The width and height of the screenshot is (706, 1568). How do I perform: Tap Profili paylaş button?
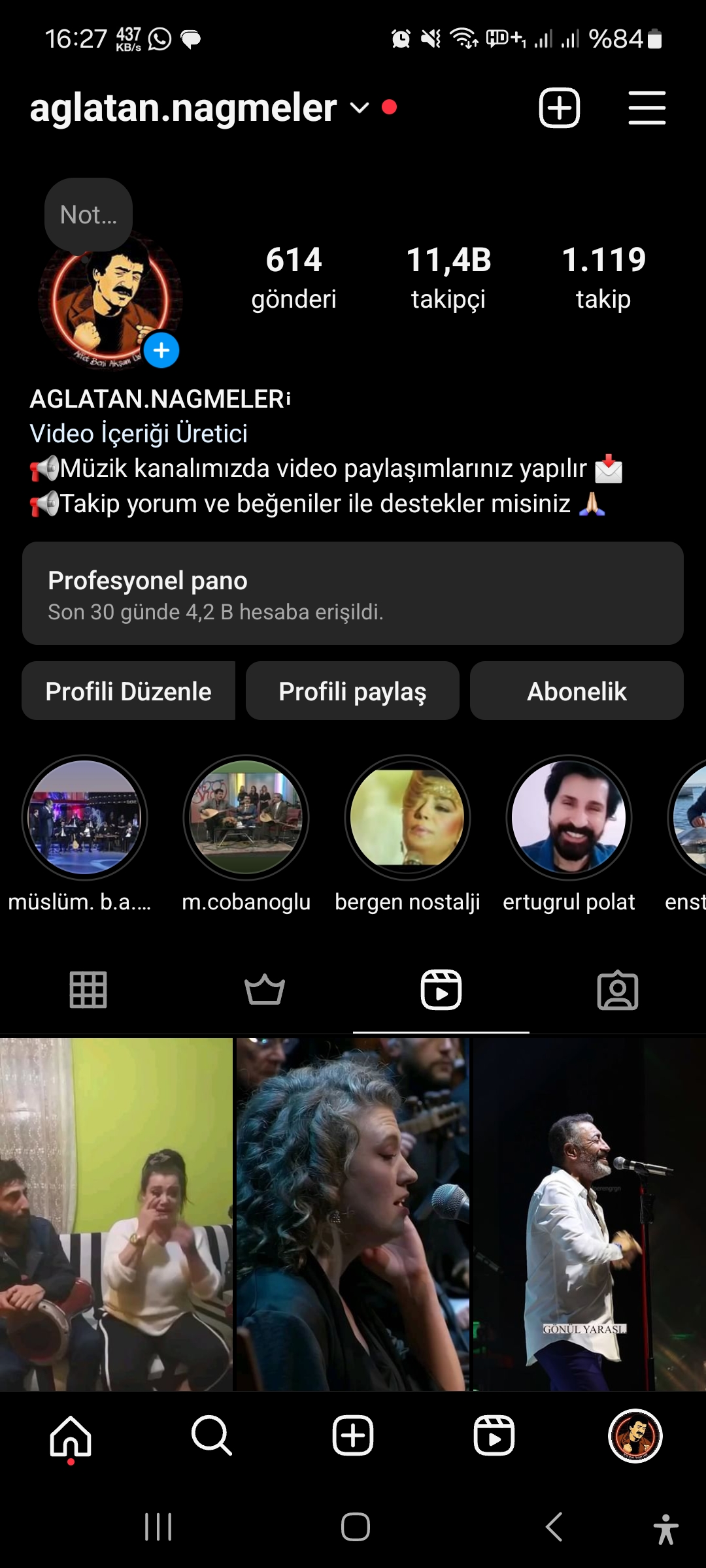(352, 691)
